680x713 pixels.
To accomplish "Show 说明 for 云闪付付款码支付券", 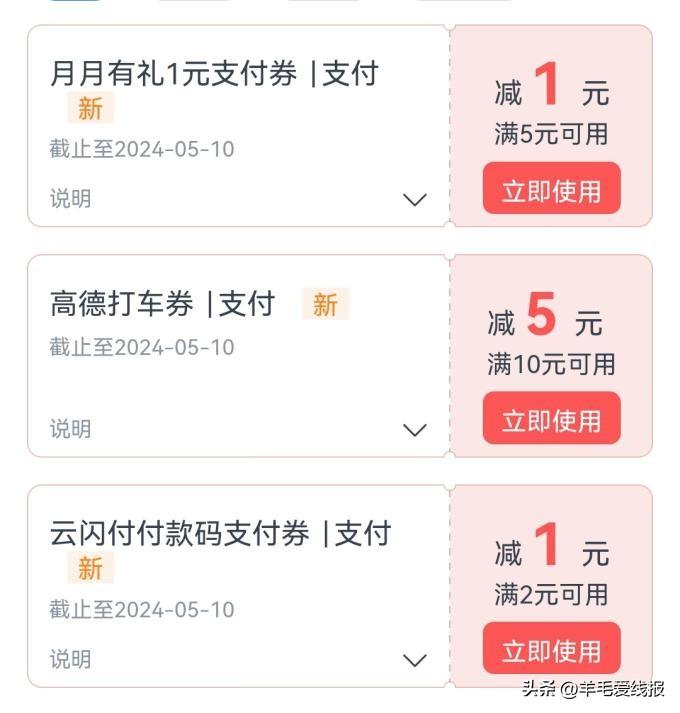I will tap(414, 660).
